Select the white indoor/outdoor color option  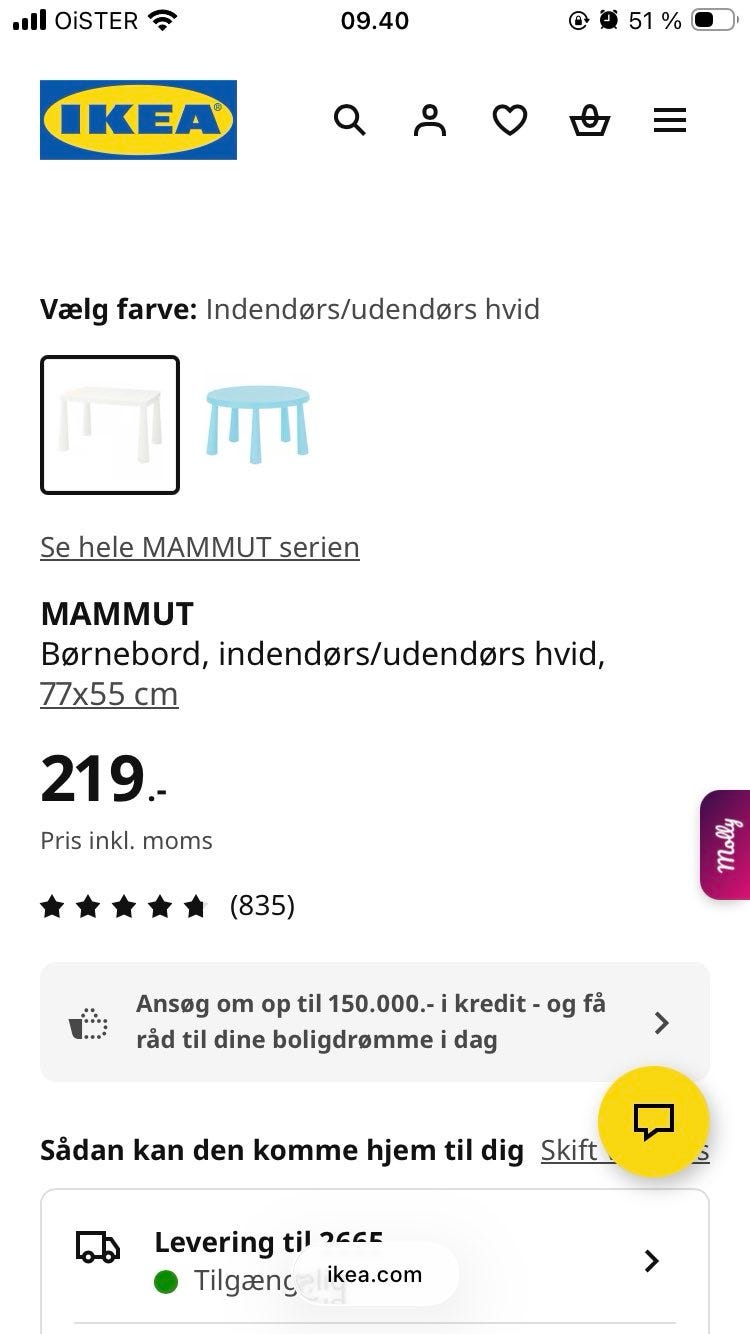[x=110, y=423]
